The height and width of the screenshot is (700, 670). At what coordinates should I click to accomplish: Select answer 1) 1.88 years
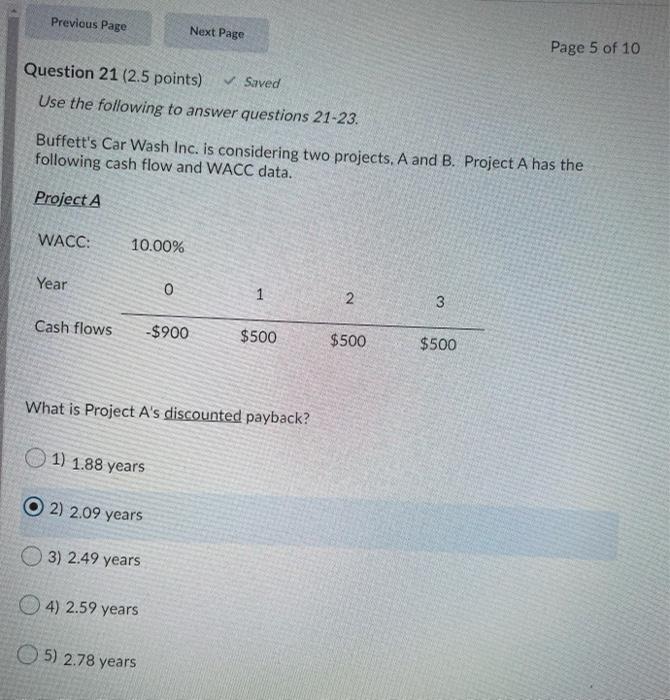coord(37,462)
